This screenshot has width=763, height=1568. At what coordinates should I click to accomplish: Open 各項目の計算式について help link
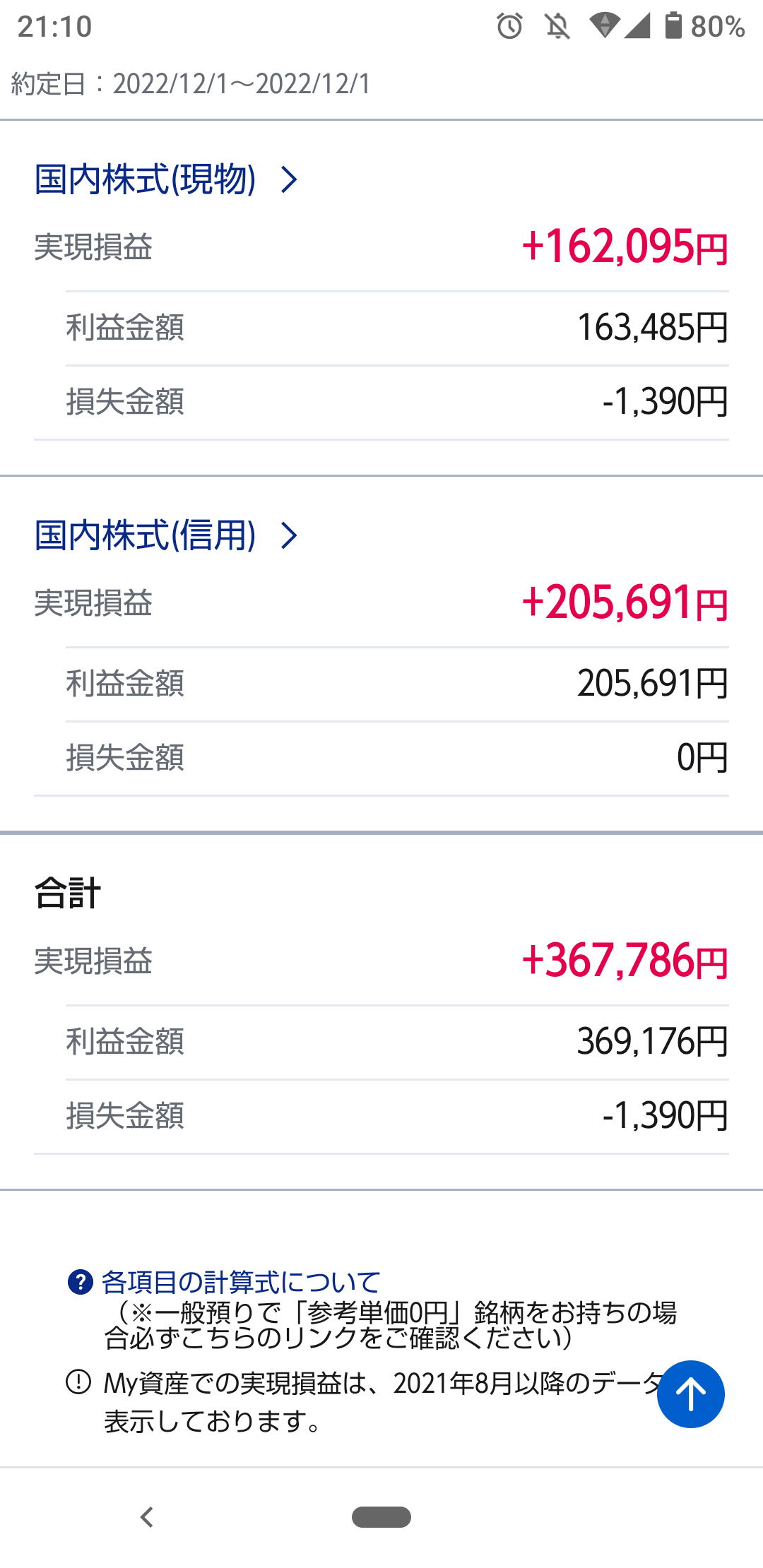pos(240,1282)
